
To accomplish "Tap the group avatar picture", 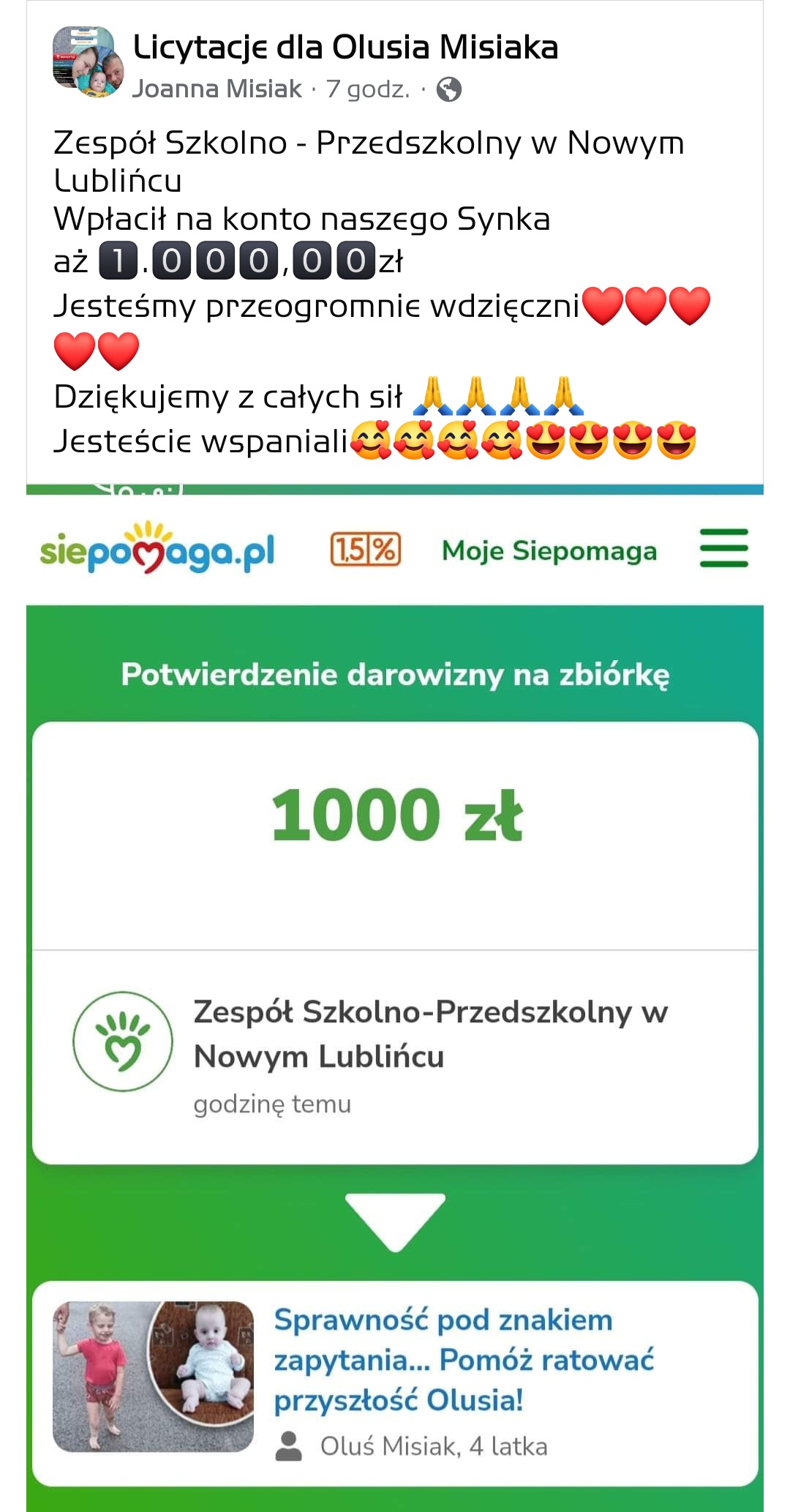I will point(89,61).
